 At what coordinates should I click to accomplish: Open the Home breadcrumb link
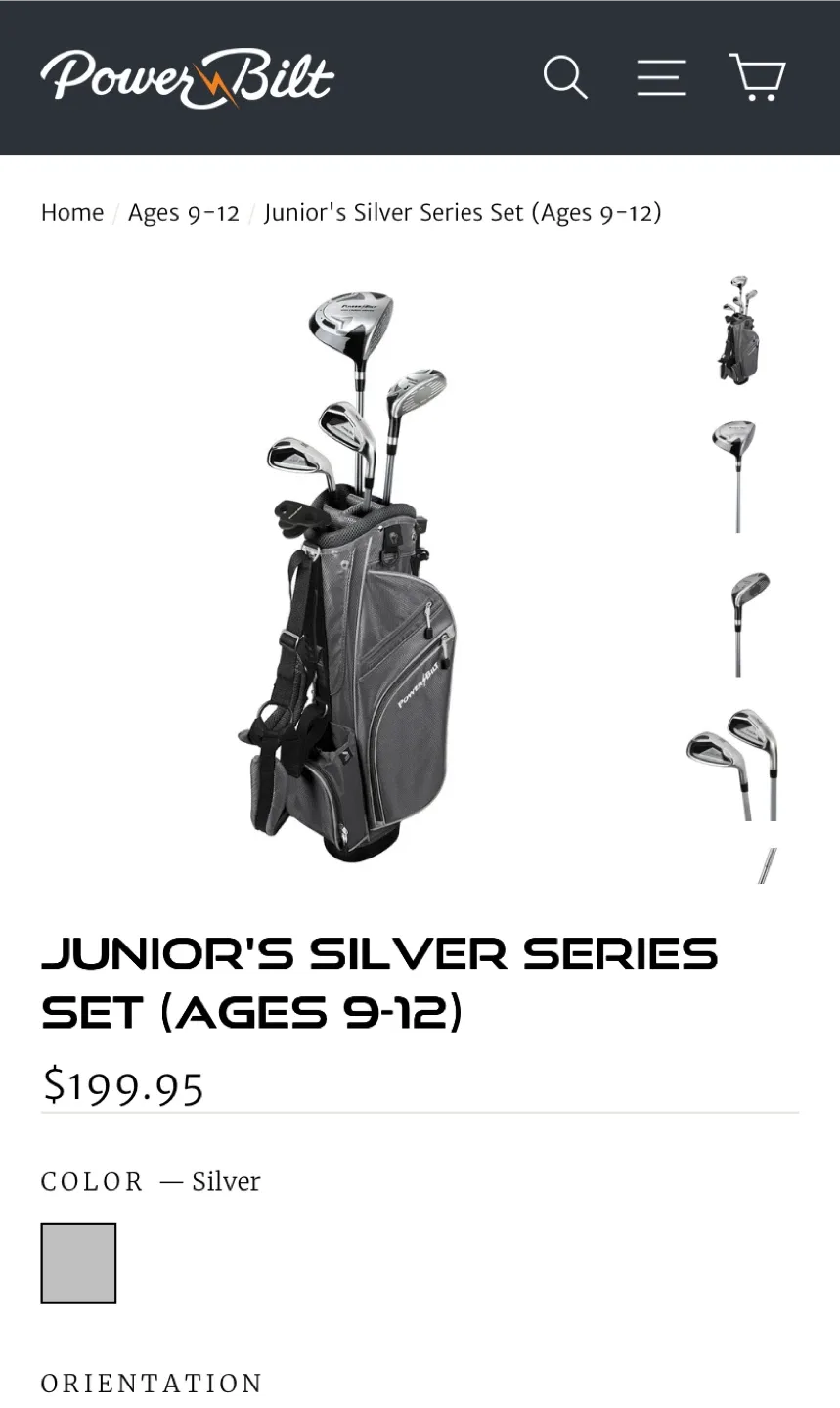(x=72, y=213)
